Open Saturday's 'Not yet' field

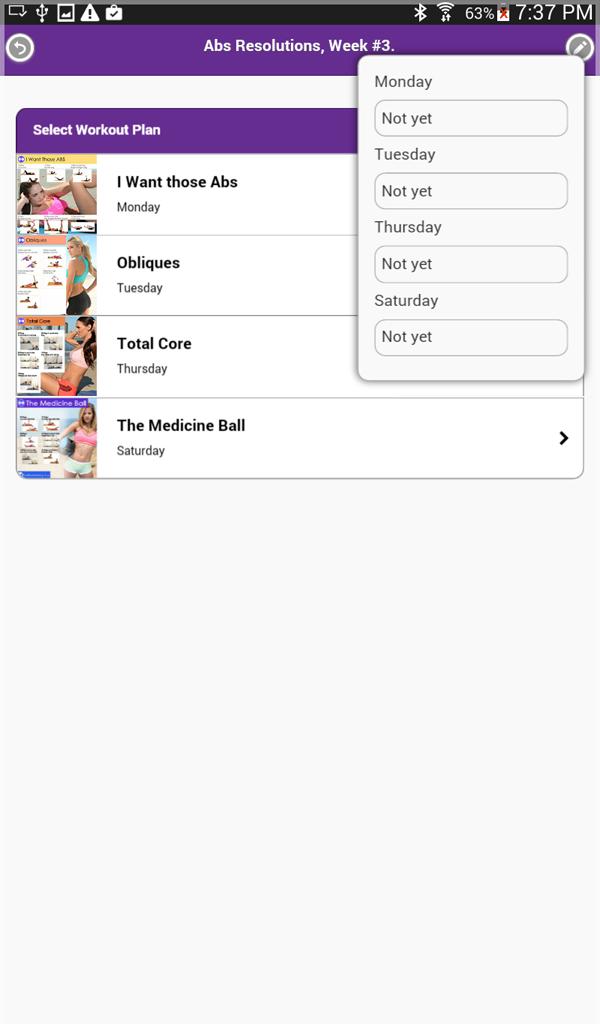471,337
